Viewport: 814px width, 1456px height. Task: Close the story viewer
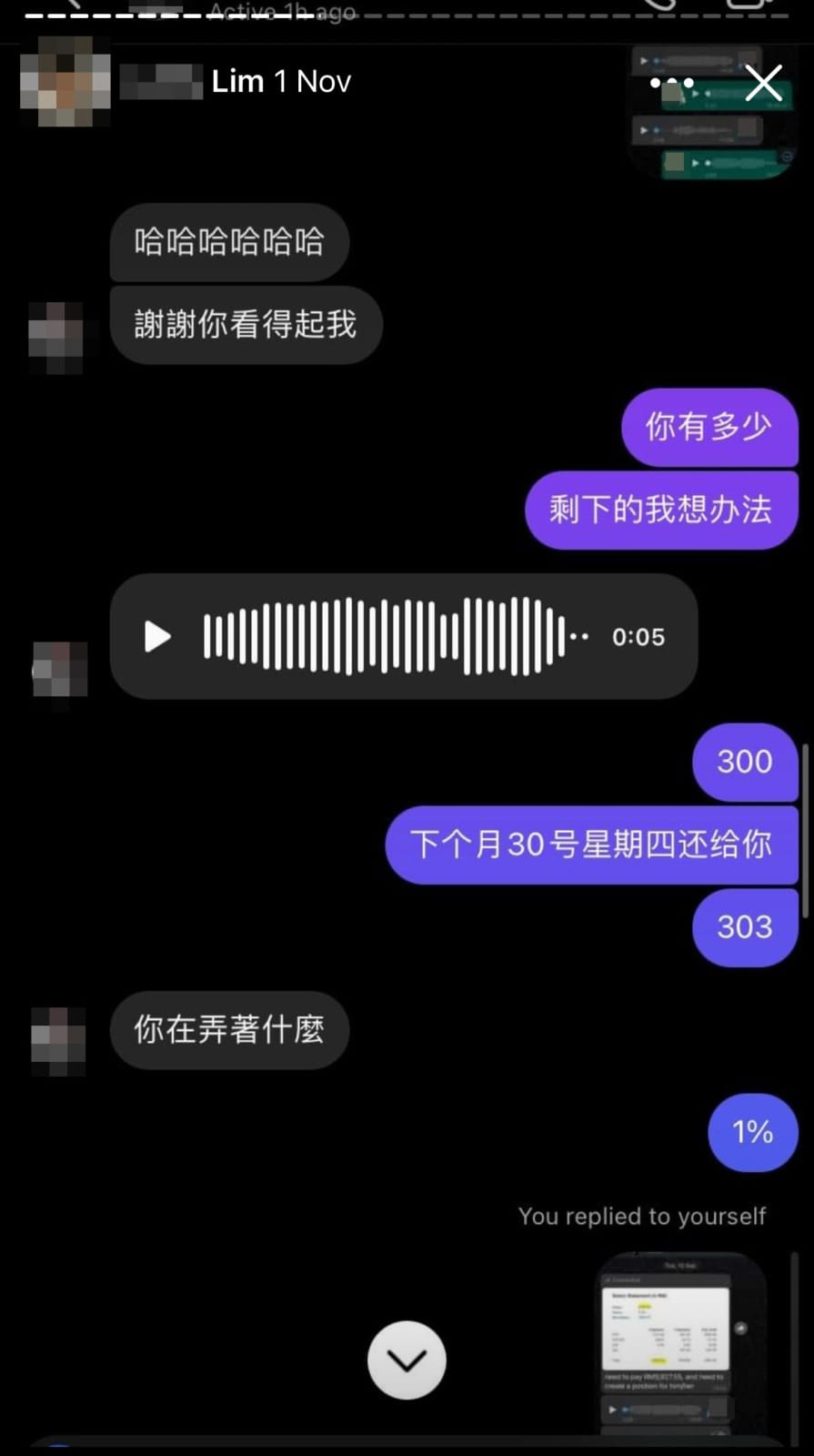(x=763, y=83)
